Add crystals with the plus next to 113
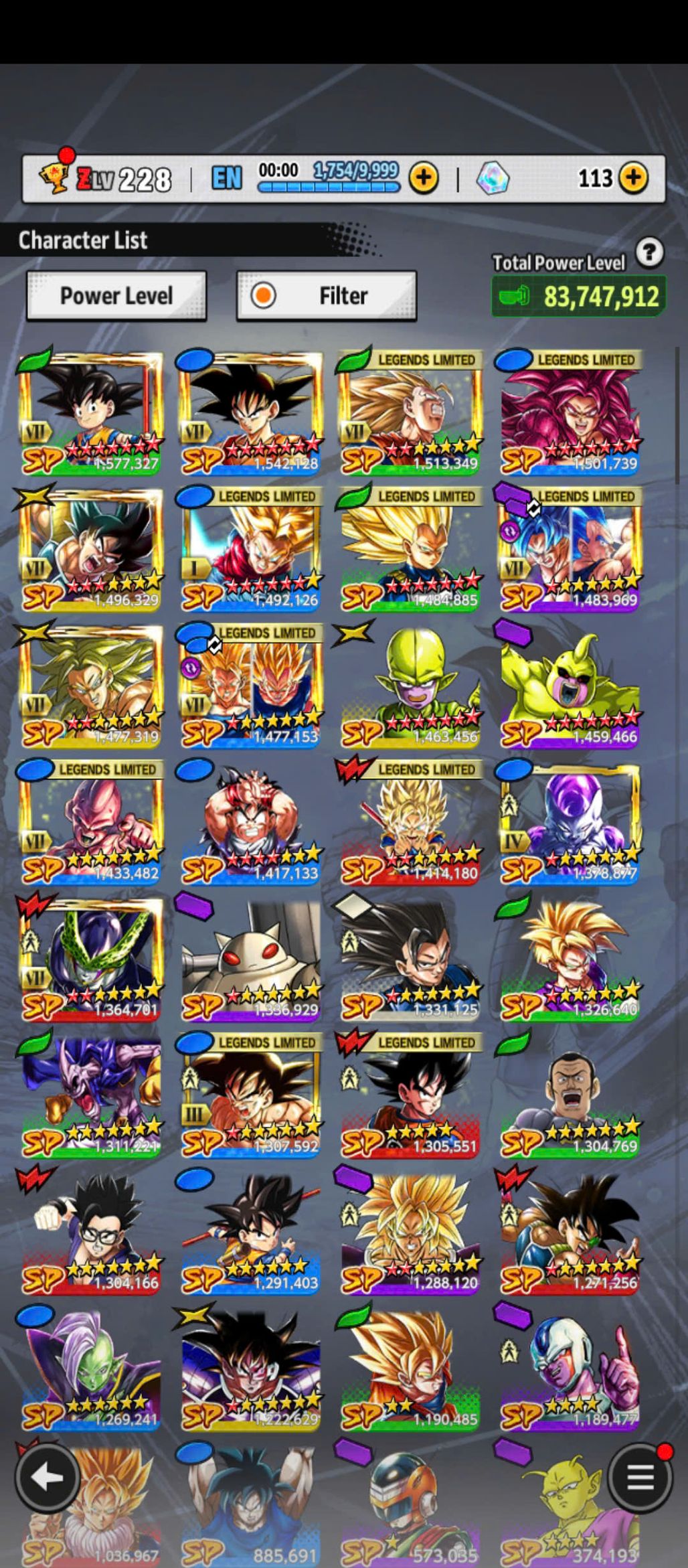This screenshot has height=1568, width=688. pyautogui.click(x=632, y=178)
